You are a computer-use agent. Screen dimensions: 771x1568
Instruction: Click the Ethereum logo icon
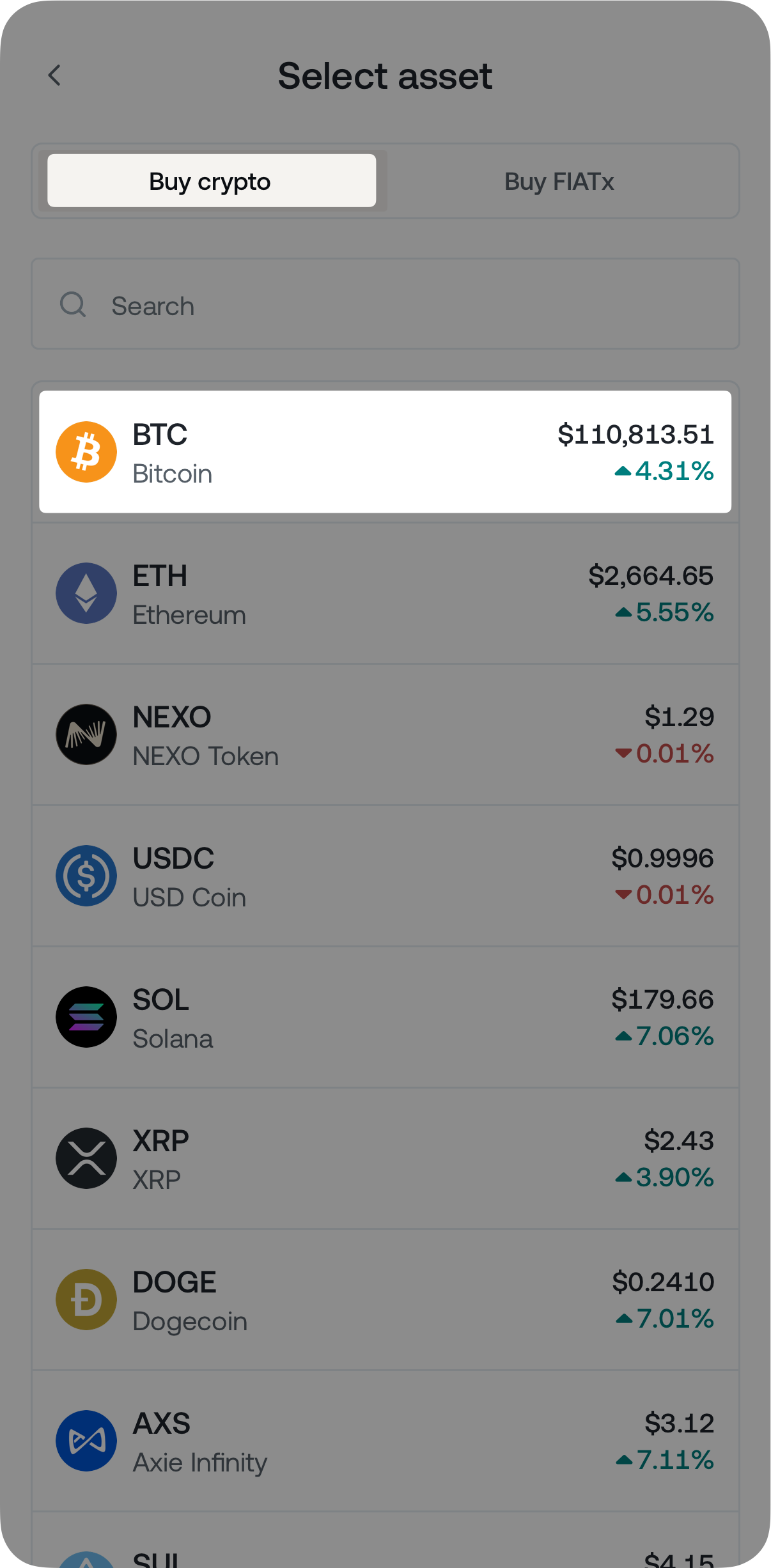[86, 593]
